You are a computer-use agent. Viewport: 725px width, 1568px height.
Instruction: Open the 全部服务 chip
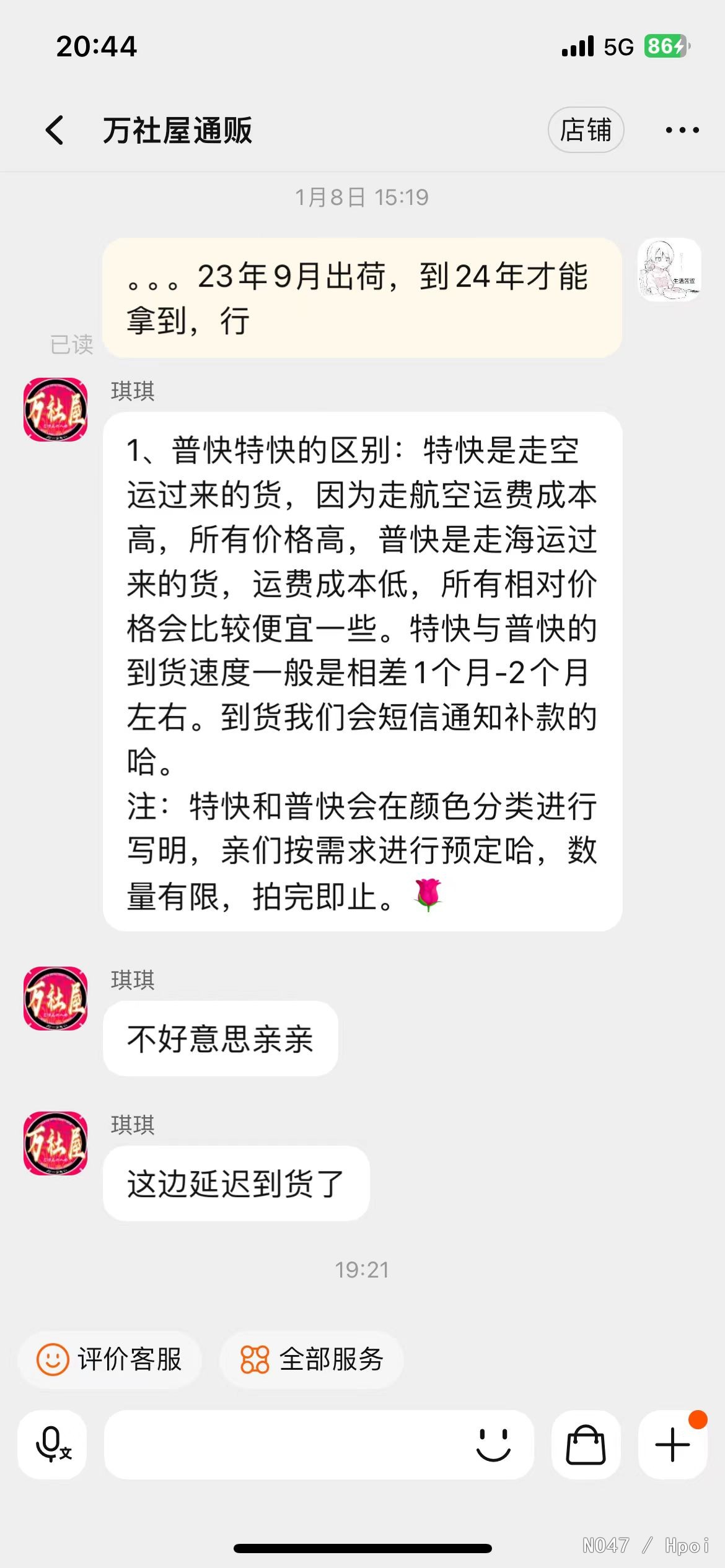312,1359
